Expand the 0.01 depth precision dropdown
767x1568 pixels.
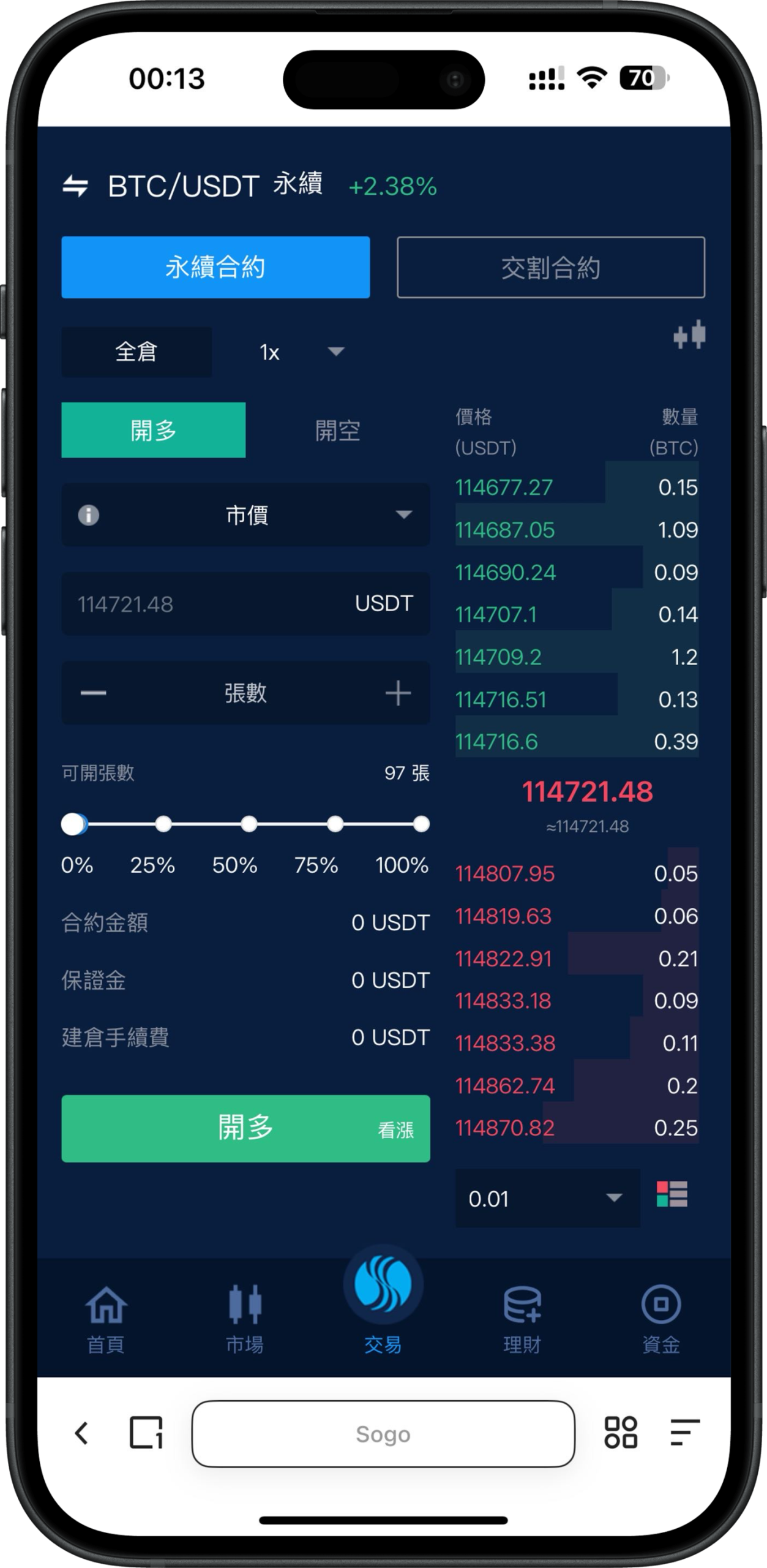click(547, 1198)
